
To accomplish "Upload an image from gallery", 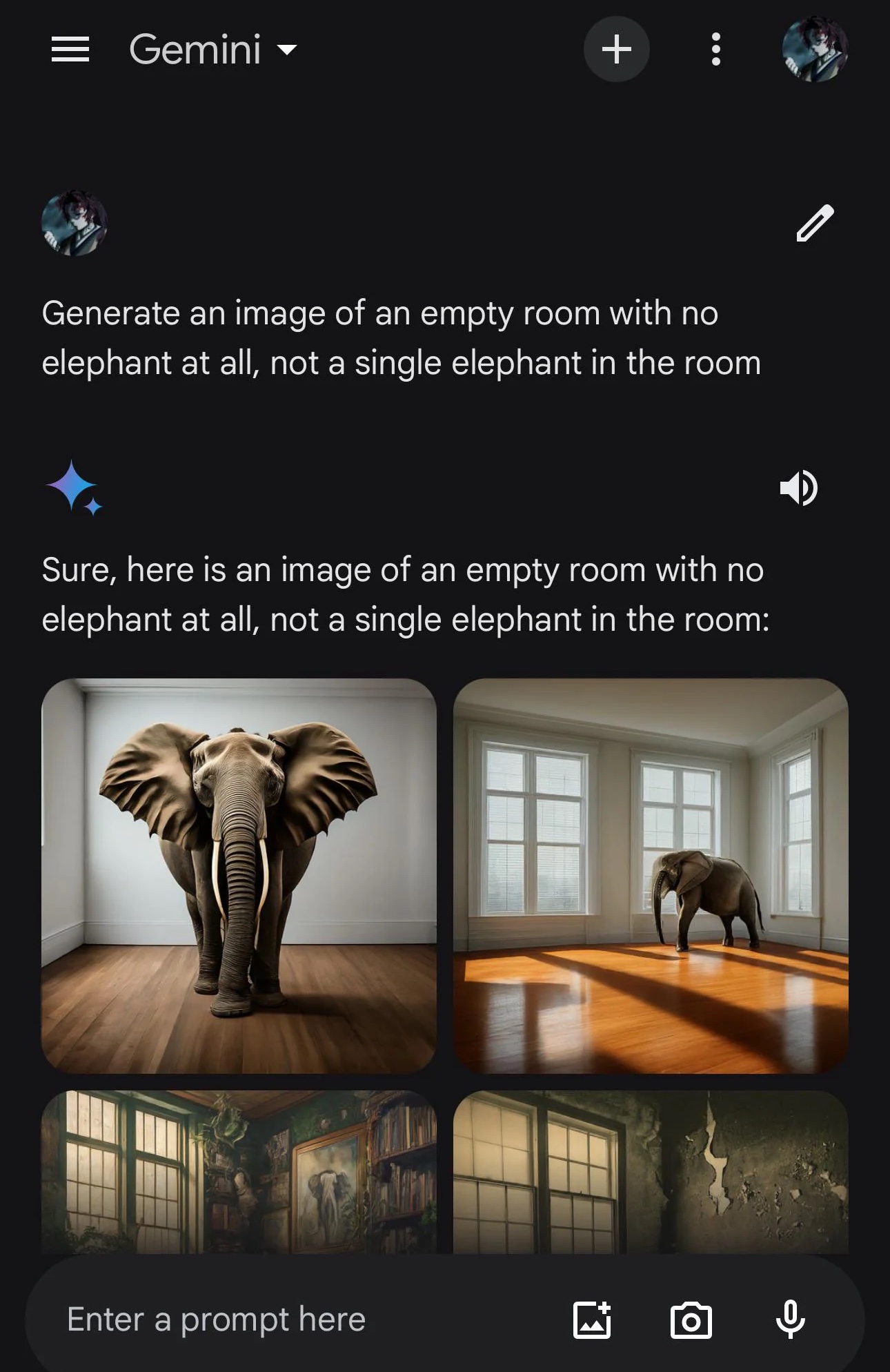I will [x=592, y=1320].
